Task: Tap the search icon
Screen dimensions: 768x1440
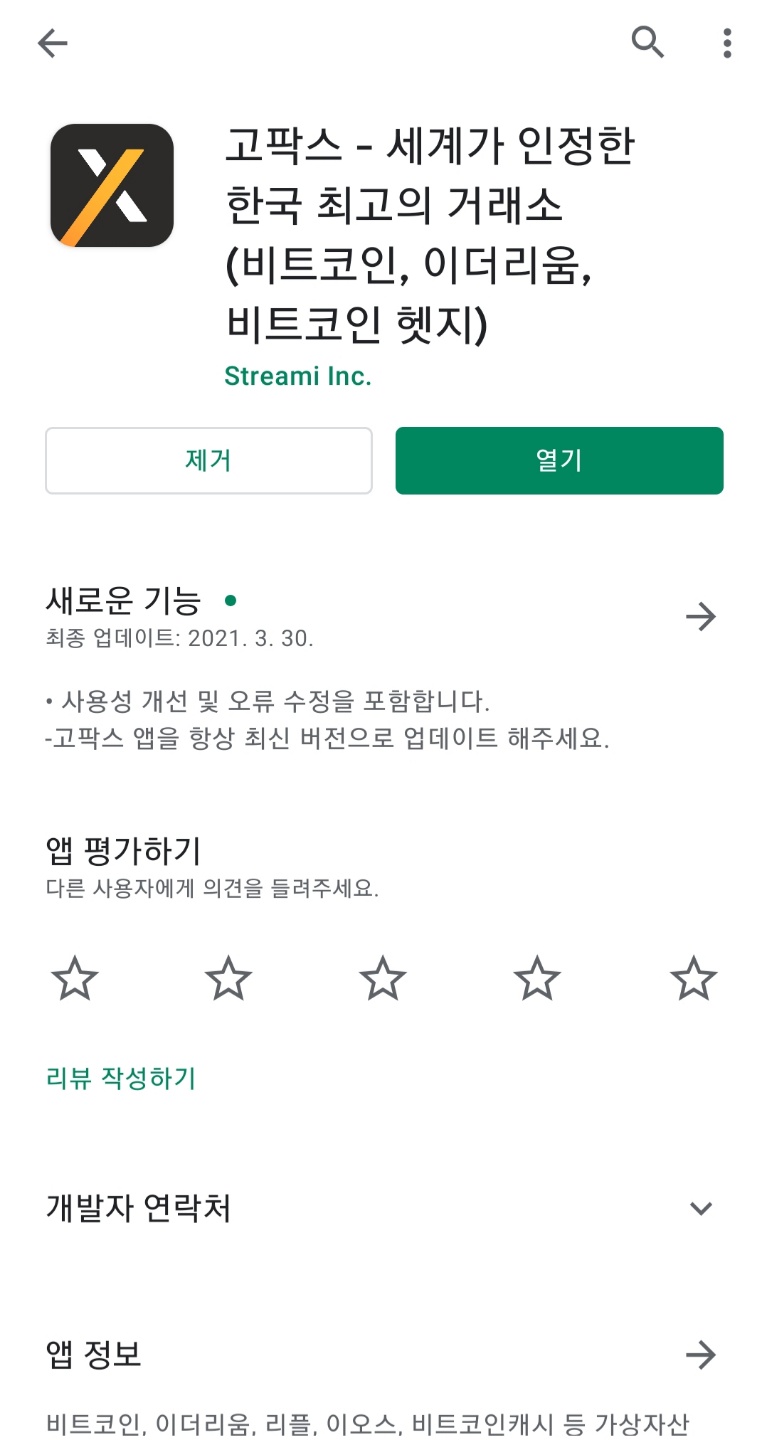Action: click(x=647, y=43)
